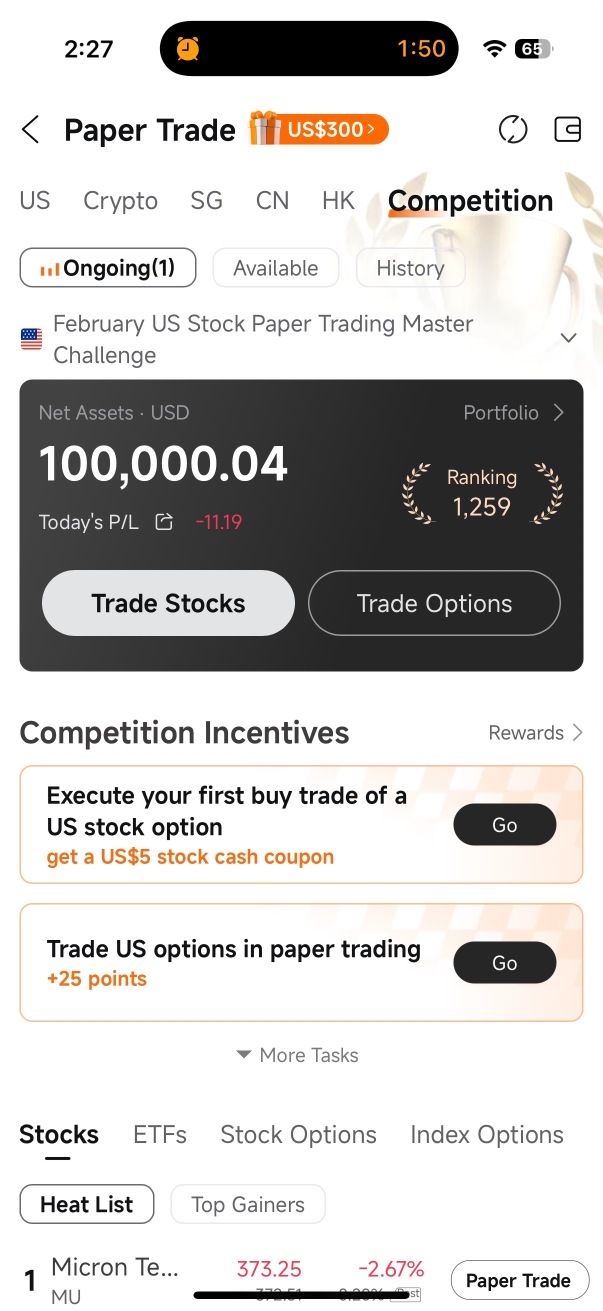Go to first buy trade option task

(x=505, y=825)
